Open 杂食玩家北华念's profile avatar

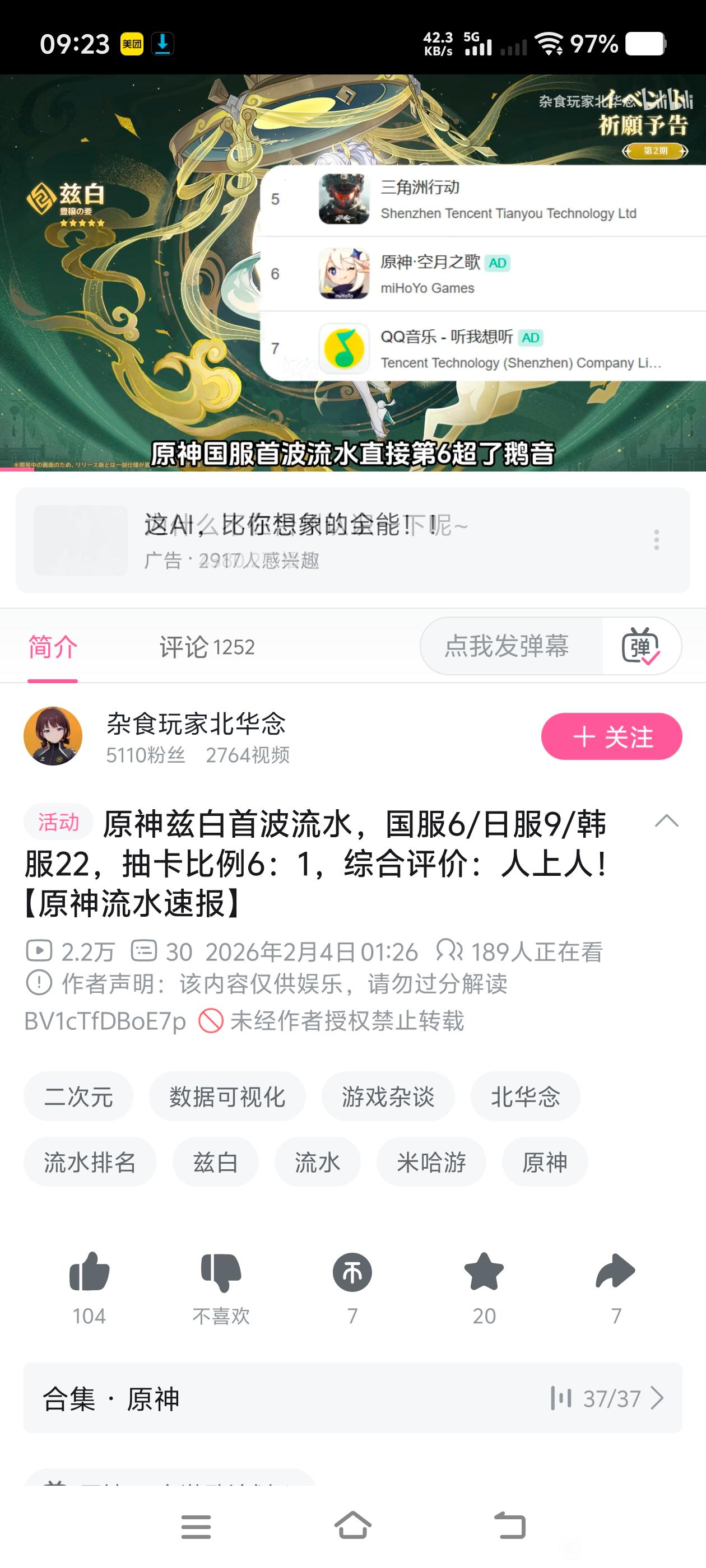pyautogui.click(x=53, y=736)
